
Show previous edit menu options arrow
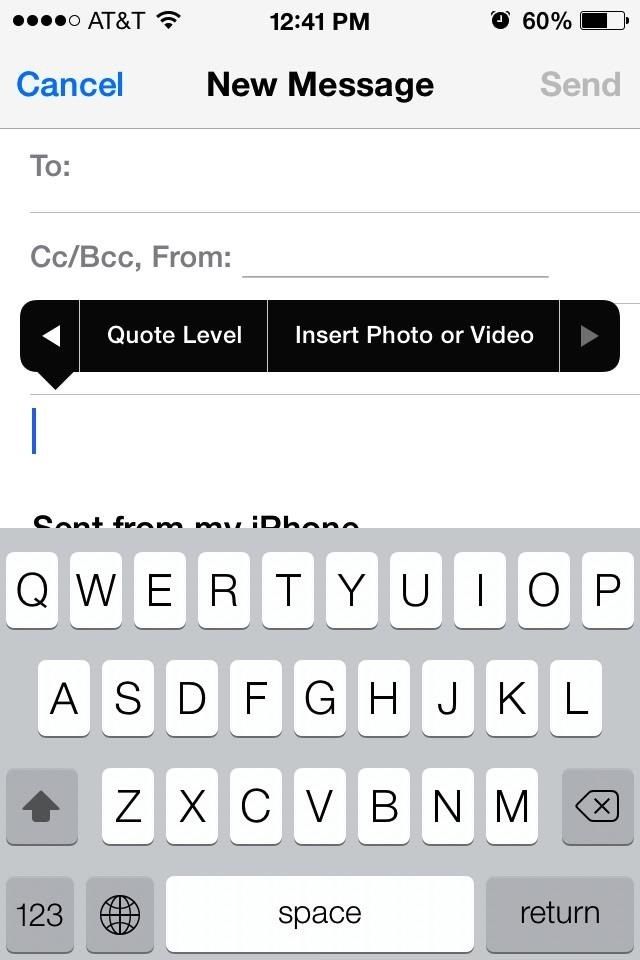[x=51, y=336]
